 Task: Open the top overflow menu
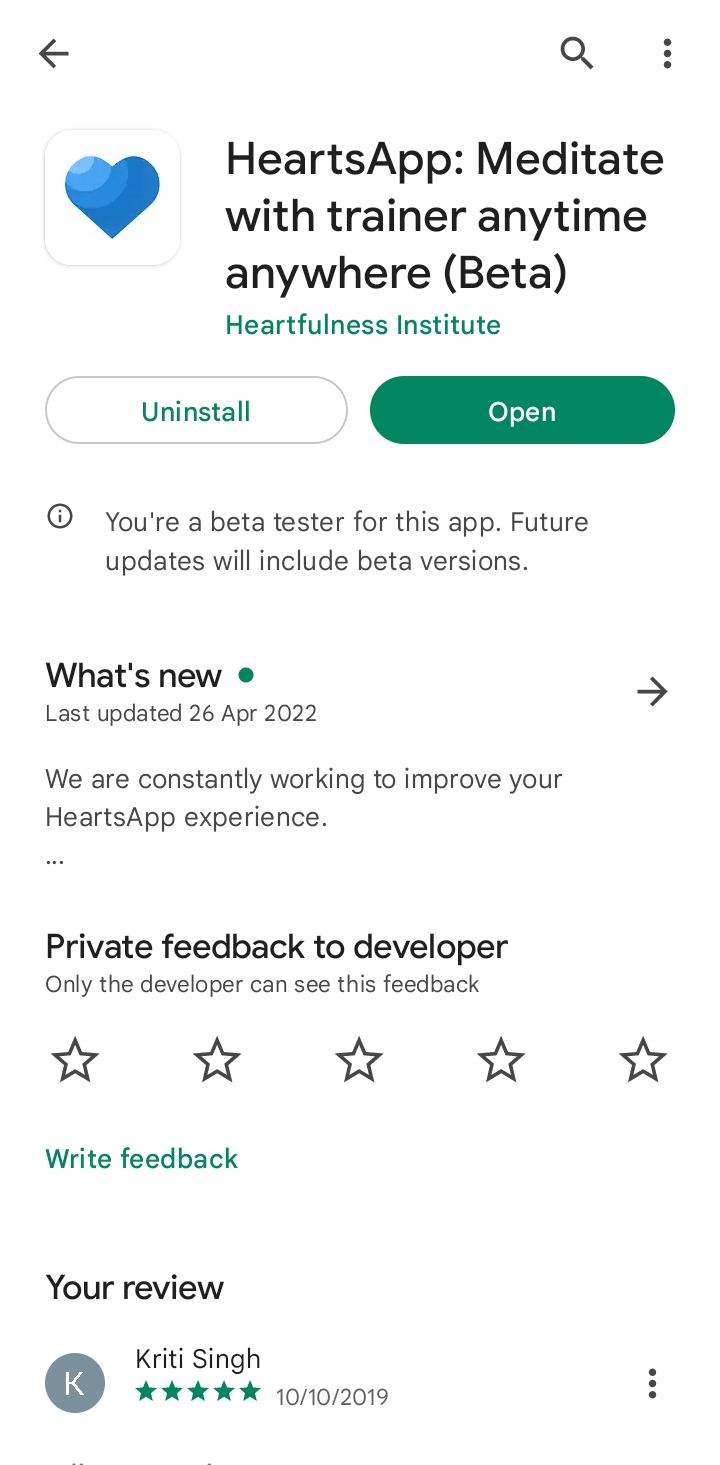[x=667, y=53]
